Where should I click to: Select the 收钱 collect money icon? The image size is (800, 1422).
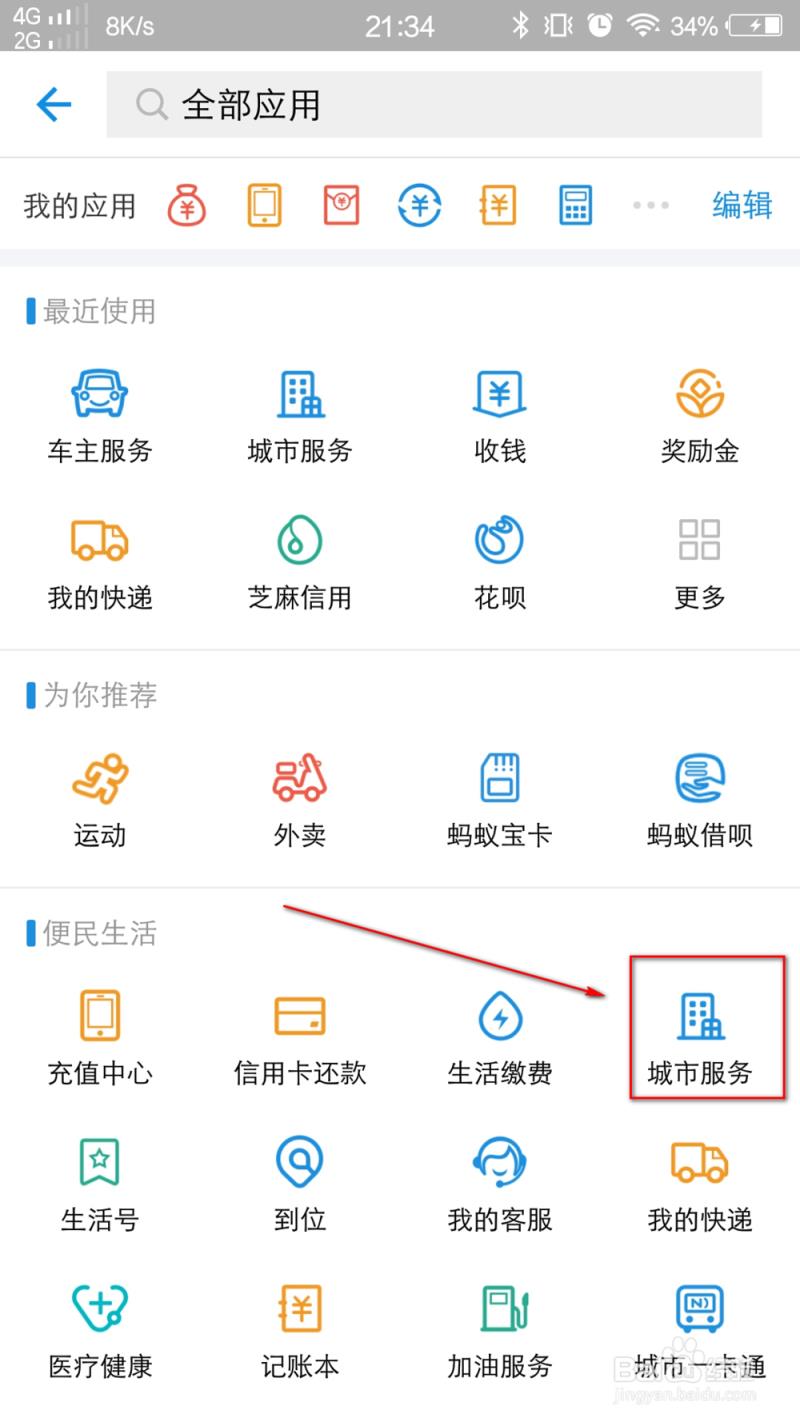coord(499,413)
